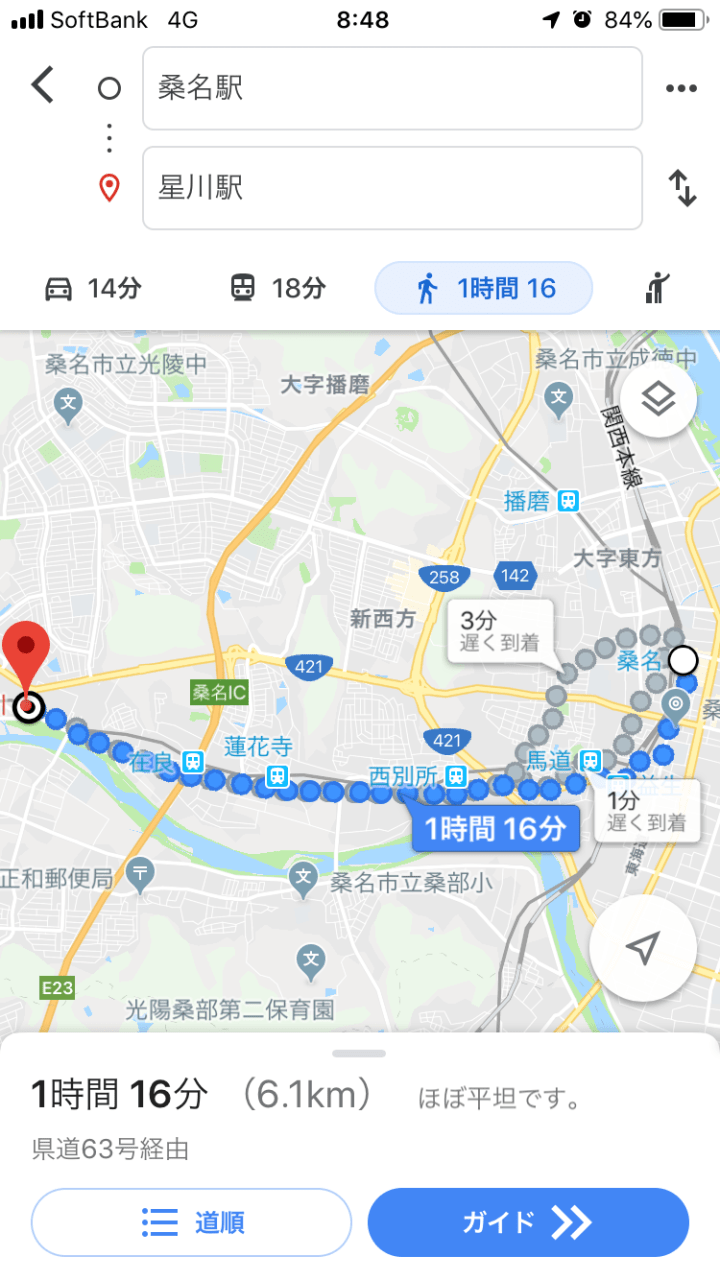
Task: Expand the route details sheet handle
Action: click(359, 1053)
